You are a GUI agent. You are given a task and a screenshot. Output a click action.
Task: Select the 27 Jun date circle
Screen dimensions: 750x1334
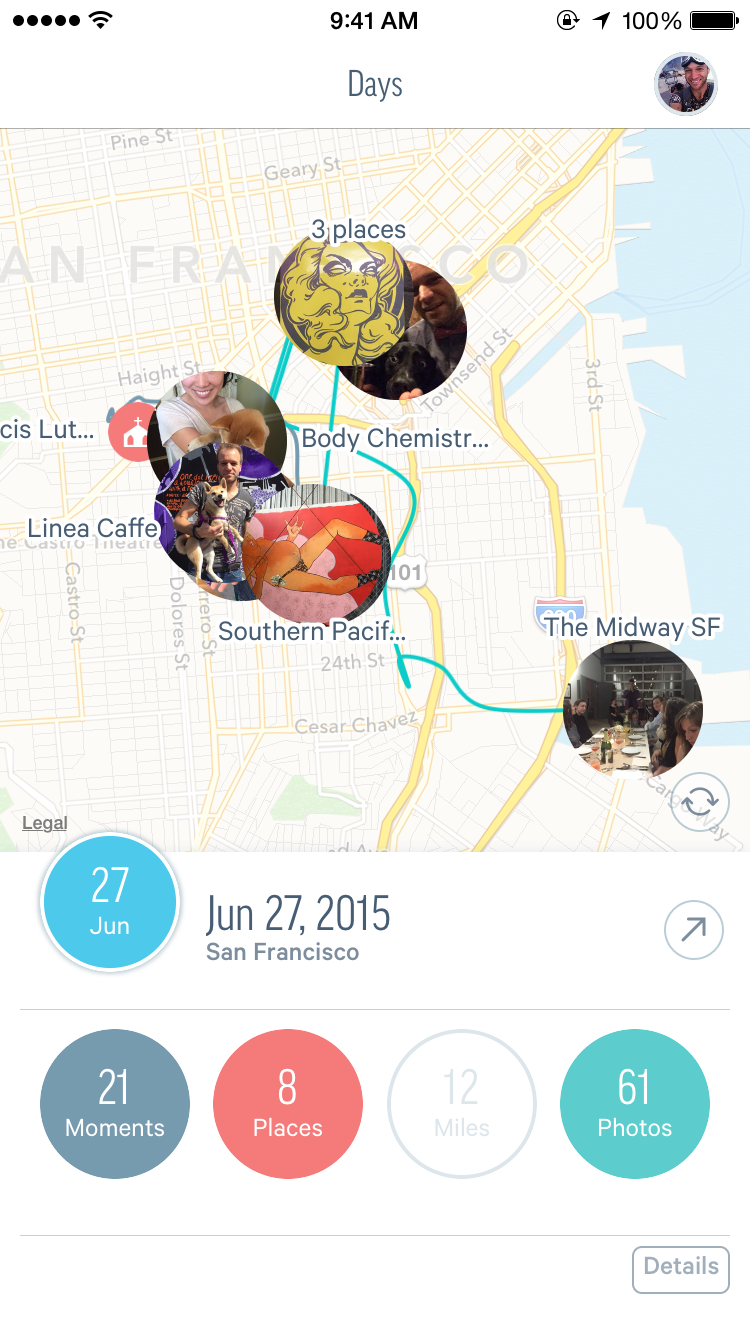pos(110,902)
